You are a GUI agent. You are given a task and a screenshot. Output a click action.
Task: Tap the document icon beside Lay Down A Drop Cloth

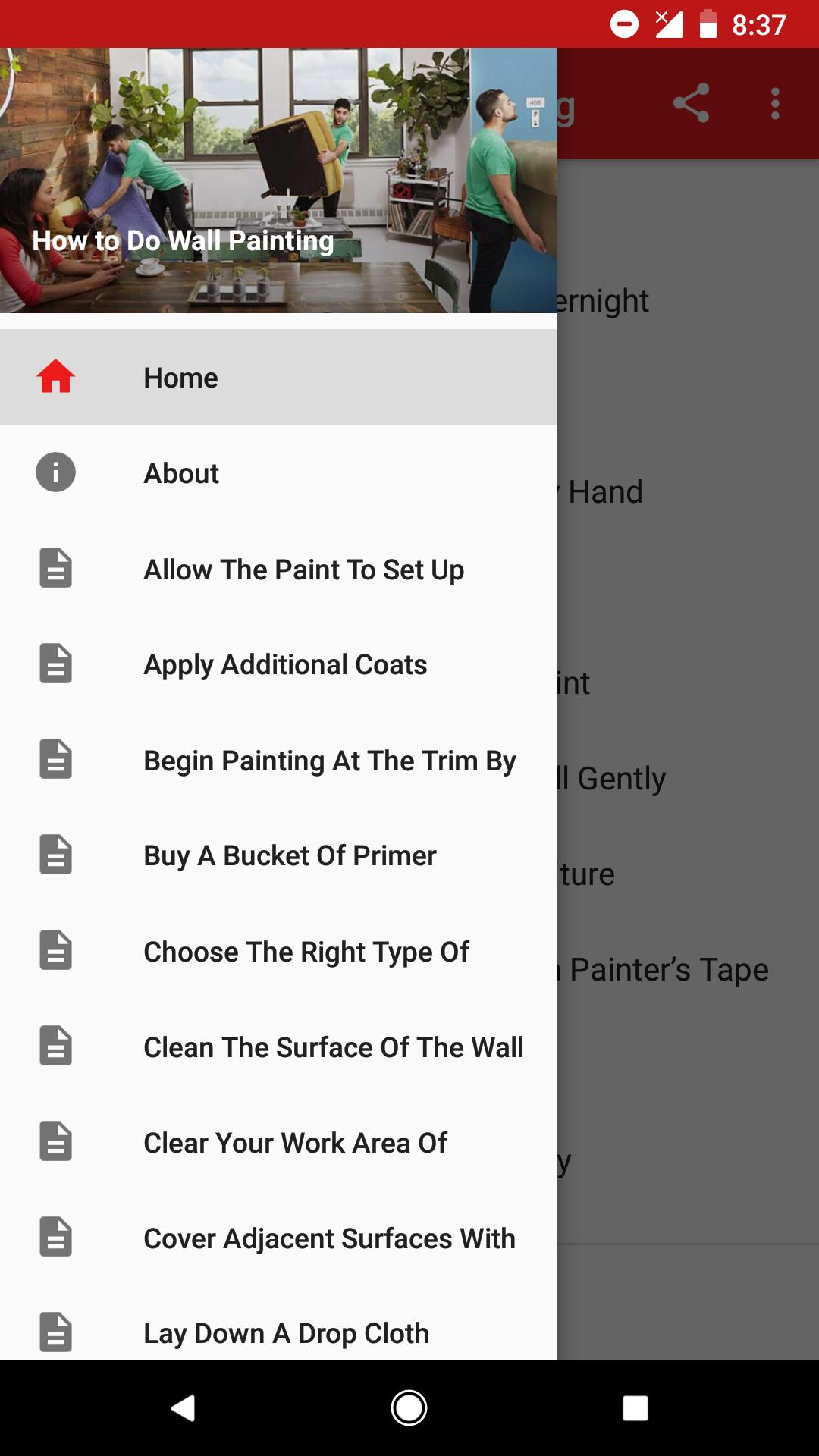tap(55, 1333)
